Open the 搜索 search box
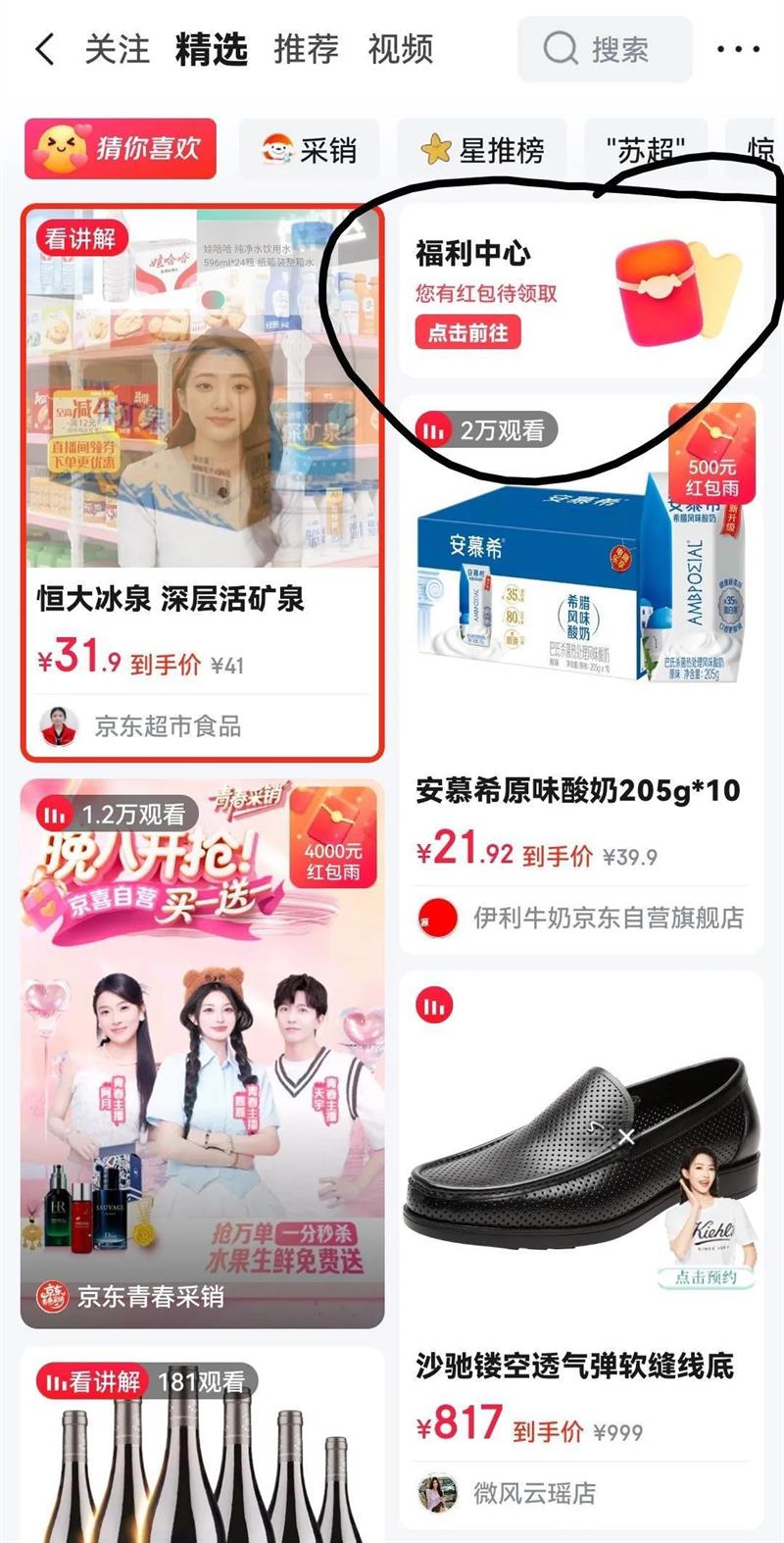This screenshot has height=1543, width=784. pyautogui.click(x=605, y=49)
